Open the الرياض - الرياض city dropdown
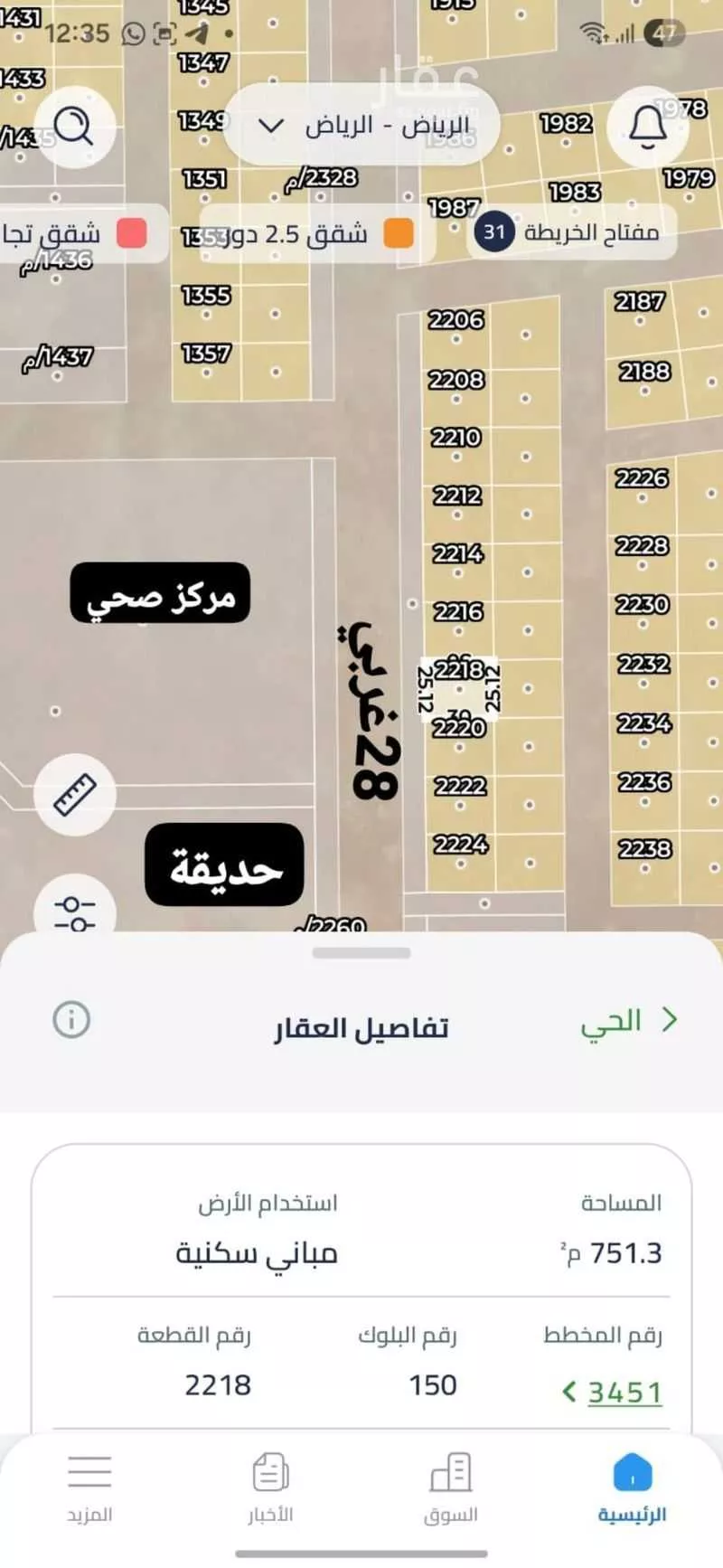723x1568 pixels. tap(361, 127)
